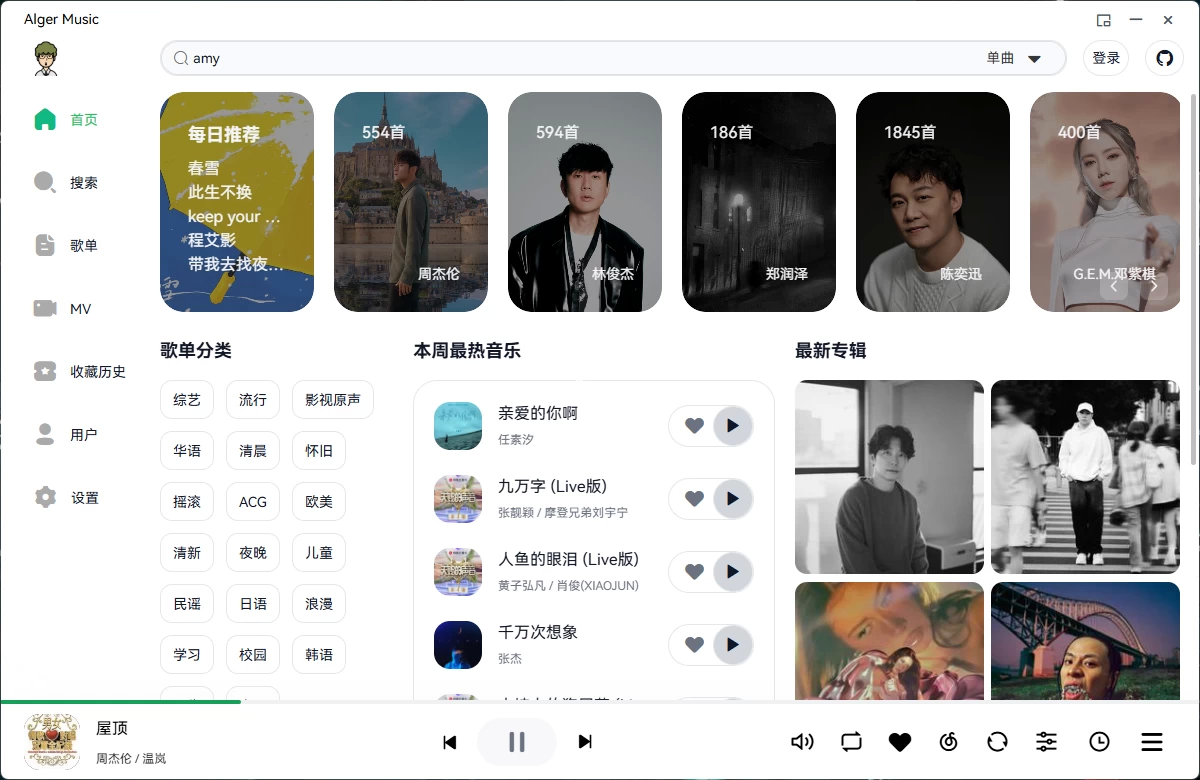The width and height of the screenshot is (1200, 780).
Task: Tap the 登录 login button
Action: pos(1106,58)
